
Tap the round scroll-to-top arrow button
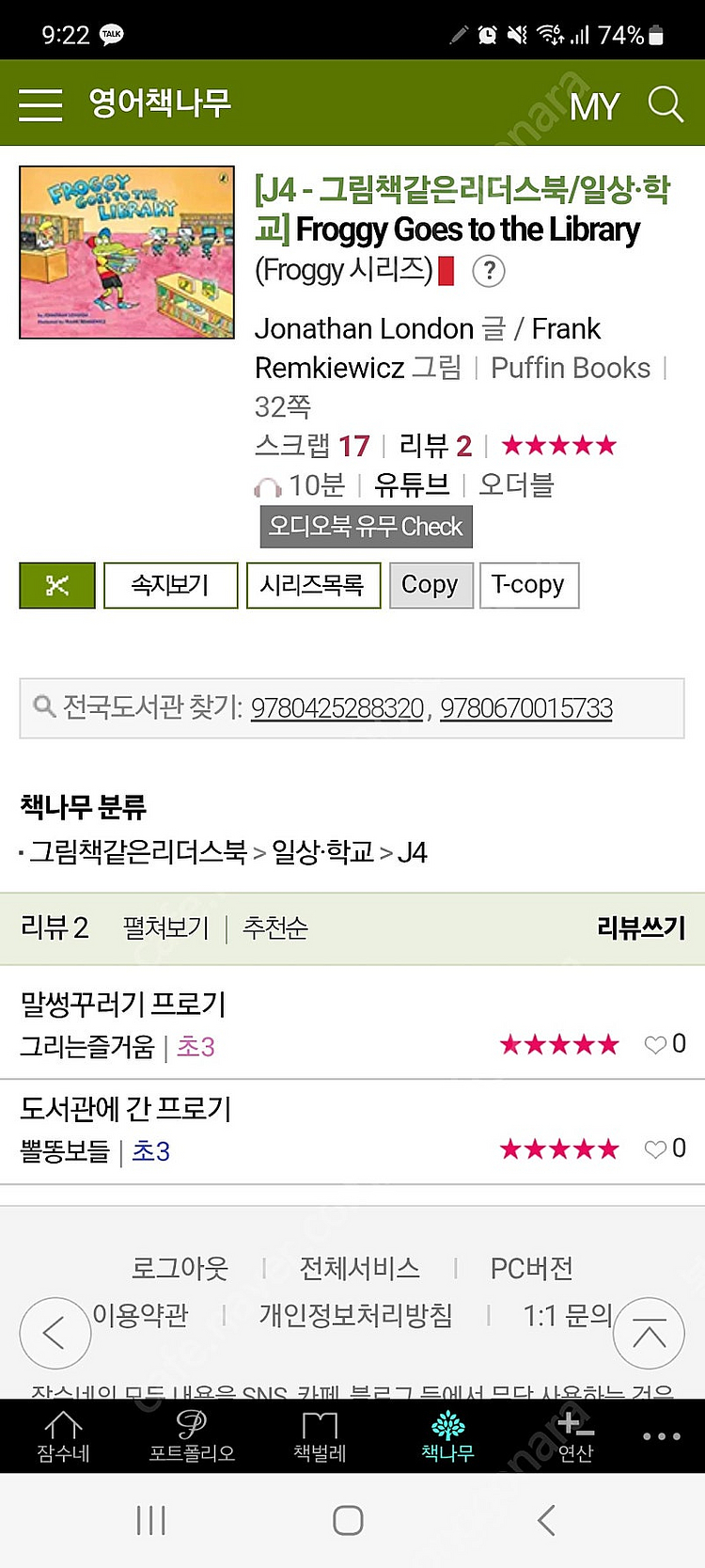pyautogui.click(x=649, y=1333)
